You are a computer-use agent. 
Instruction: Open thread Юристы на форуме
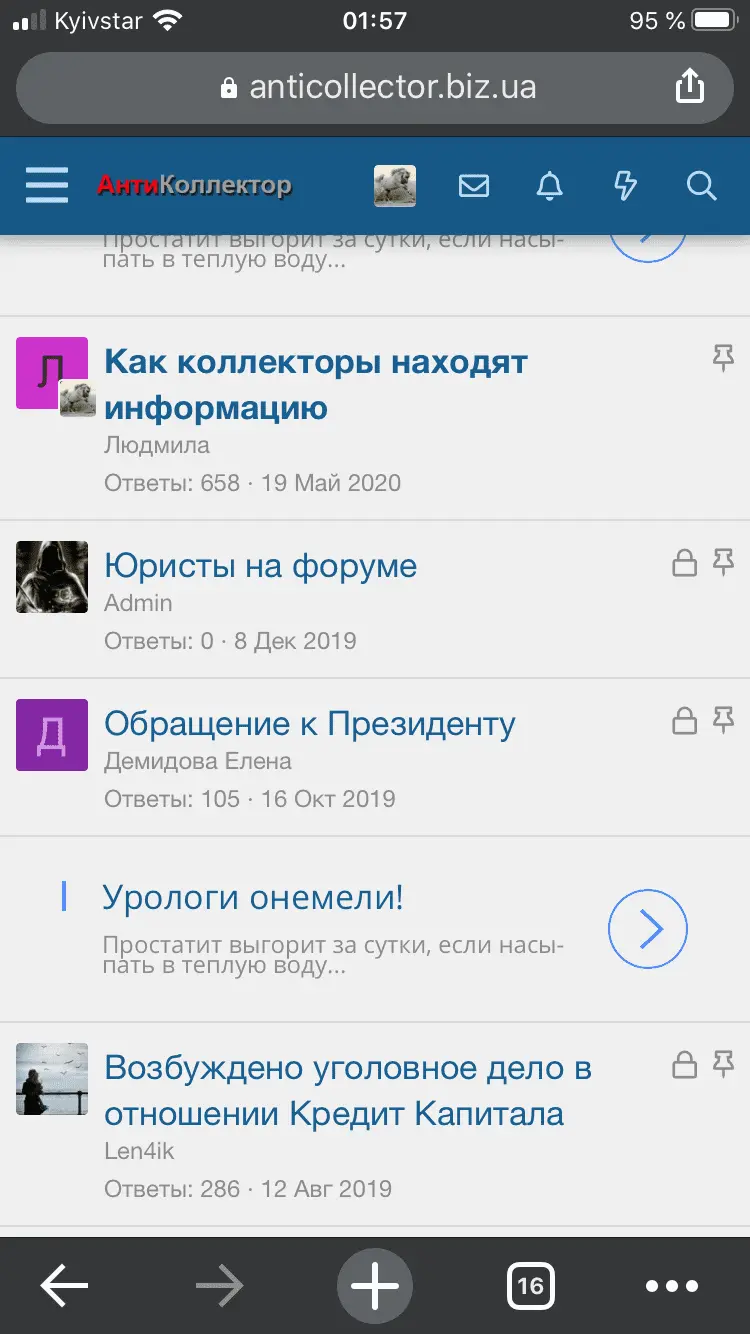[260, 566]
